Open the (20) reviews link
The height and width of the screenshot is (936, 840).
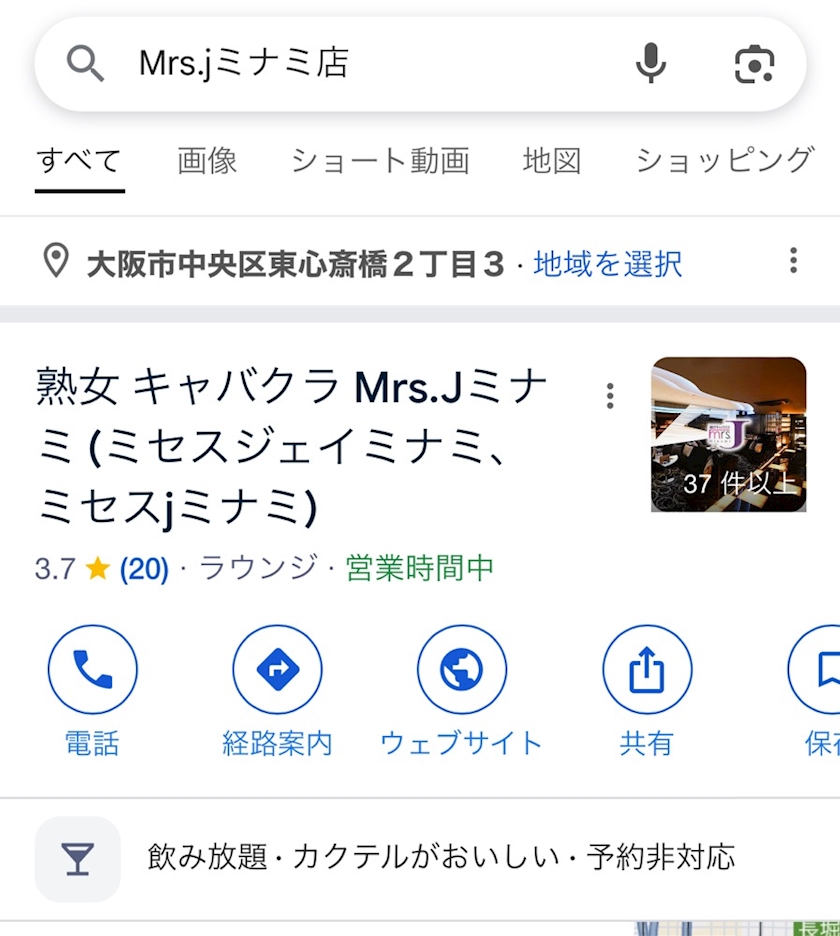point(144,569)
